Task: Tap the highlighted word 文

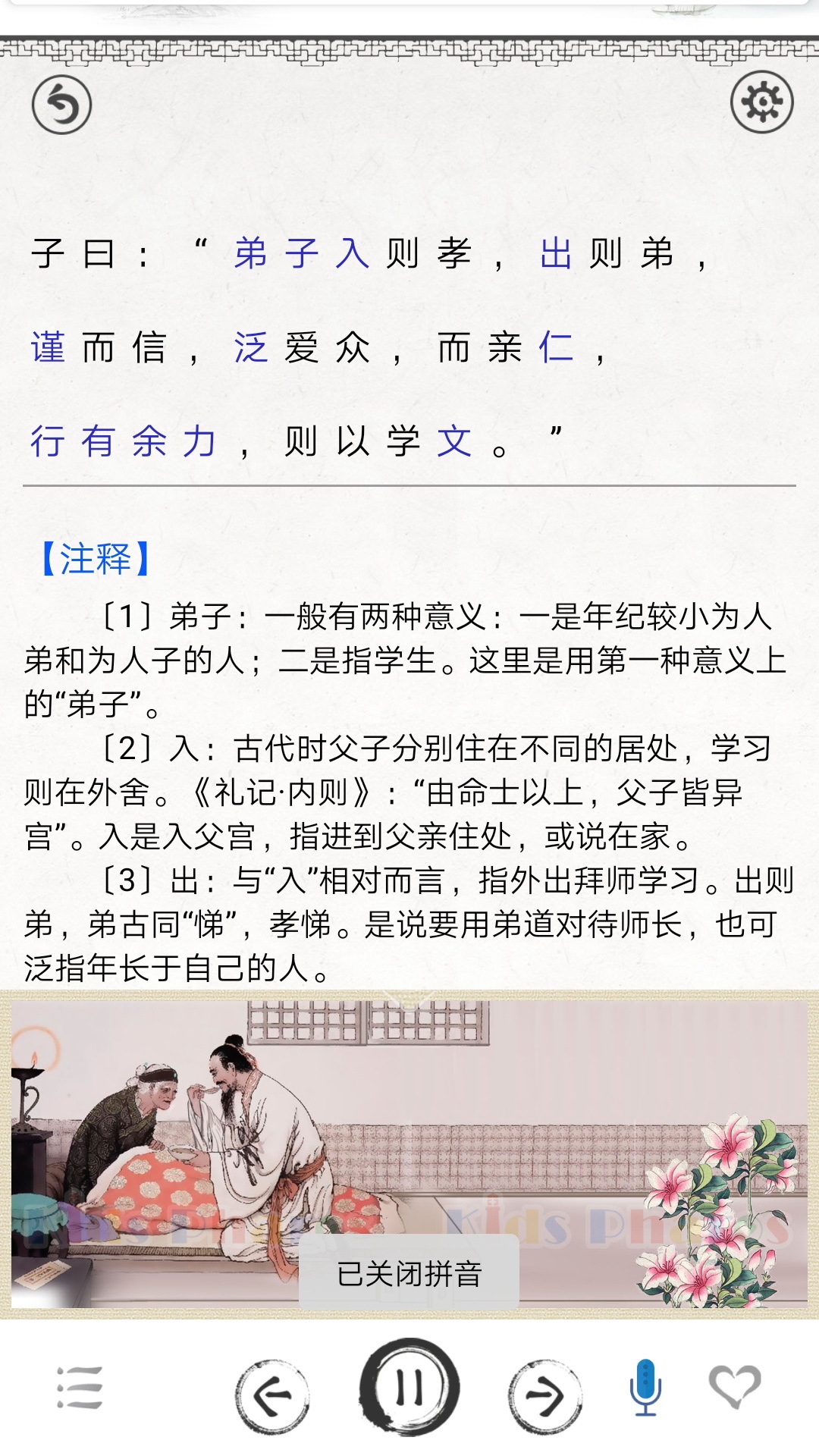Action: (x=454, y=441)
